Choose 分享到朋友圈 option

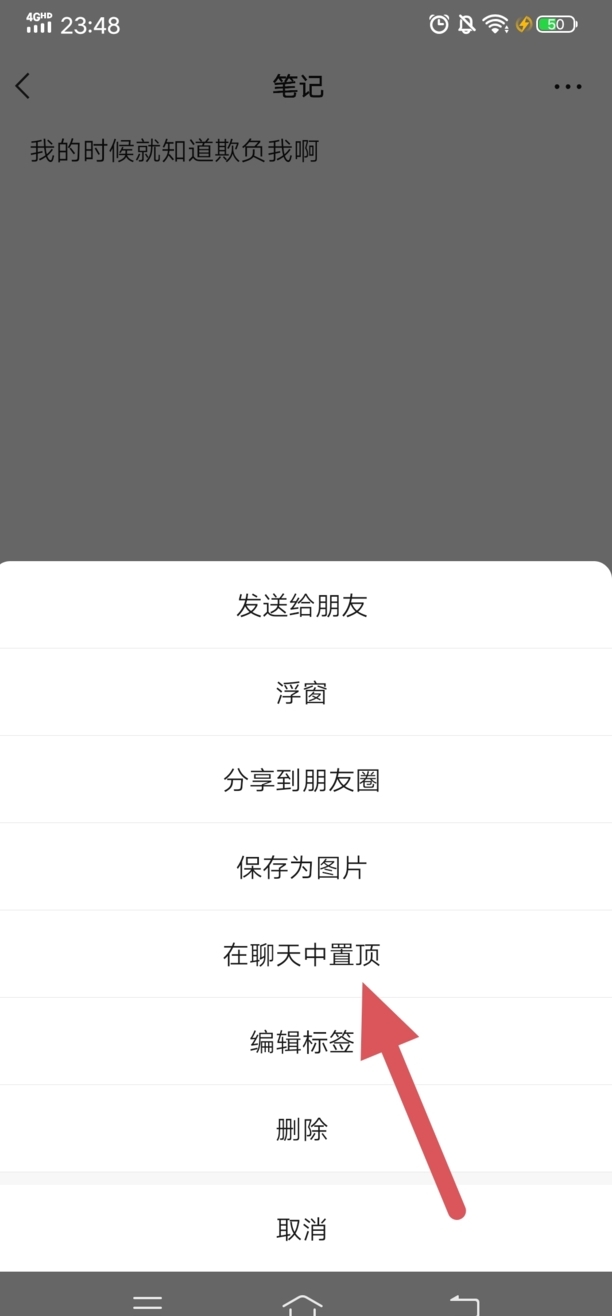[306, 780]
